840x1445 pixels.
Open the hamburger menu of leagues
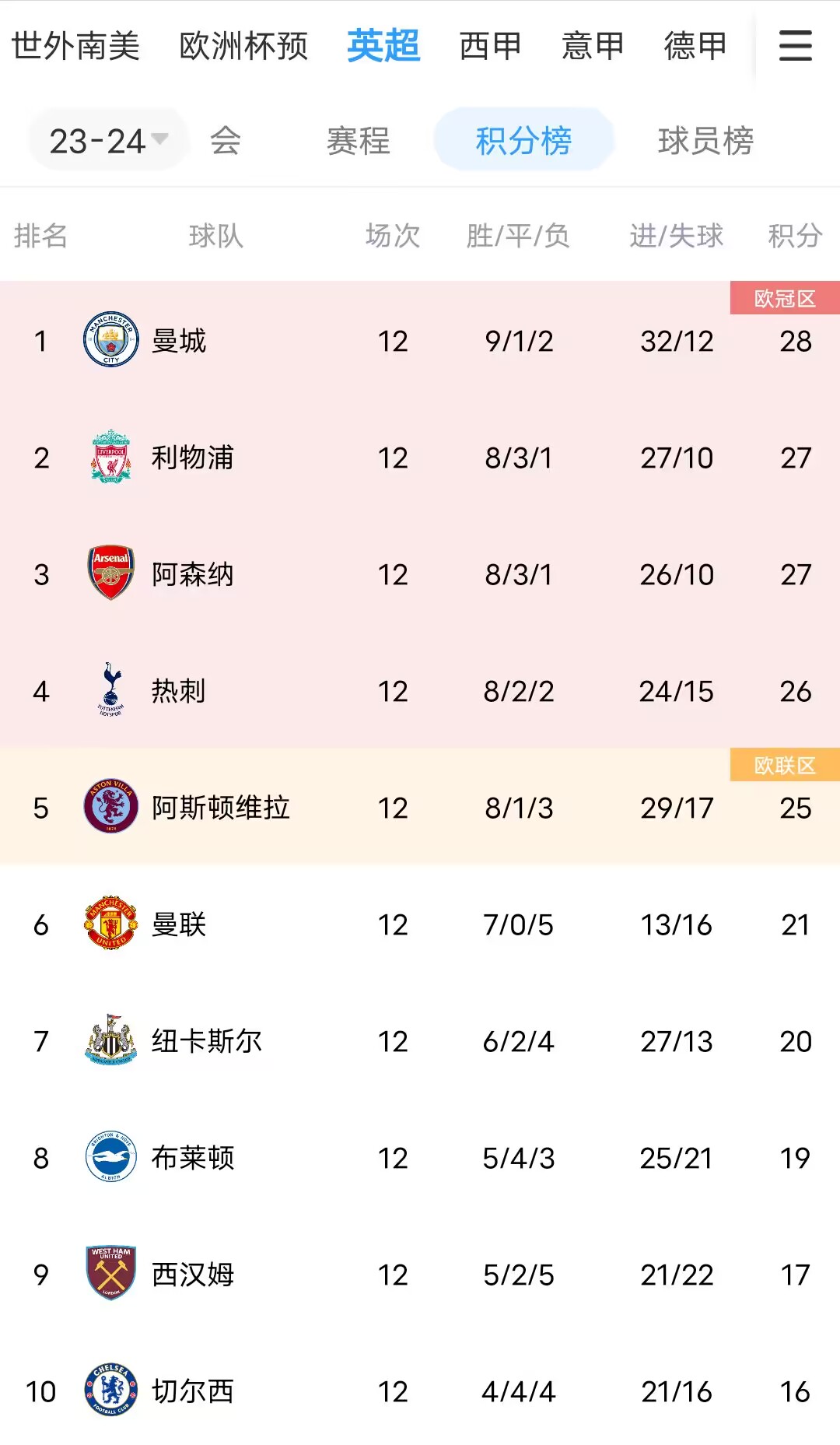coord(796,45)
